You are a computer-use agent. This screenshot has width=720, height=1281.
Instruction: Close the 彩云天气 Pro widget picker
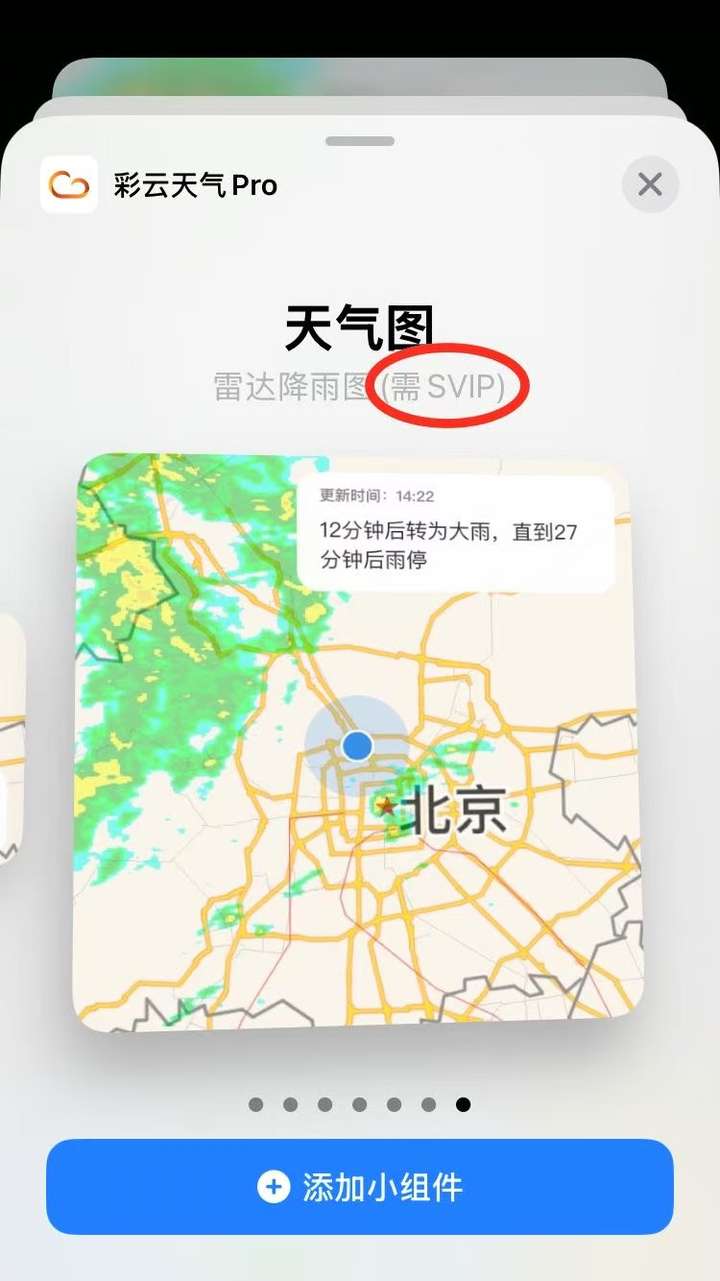[x=650, y=185]
